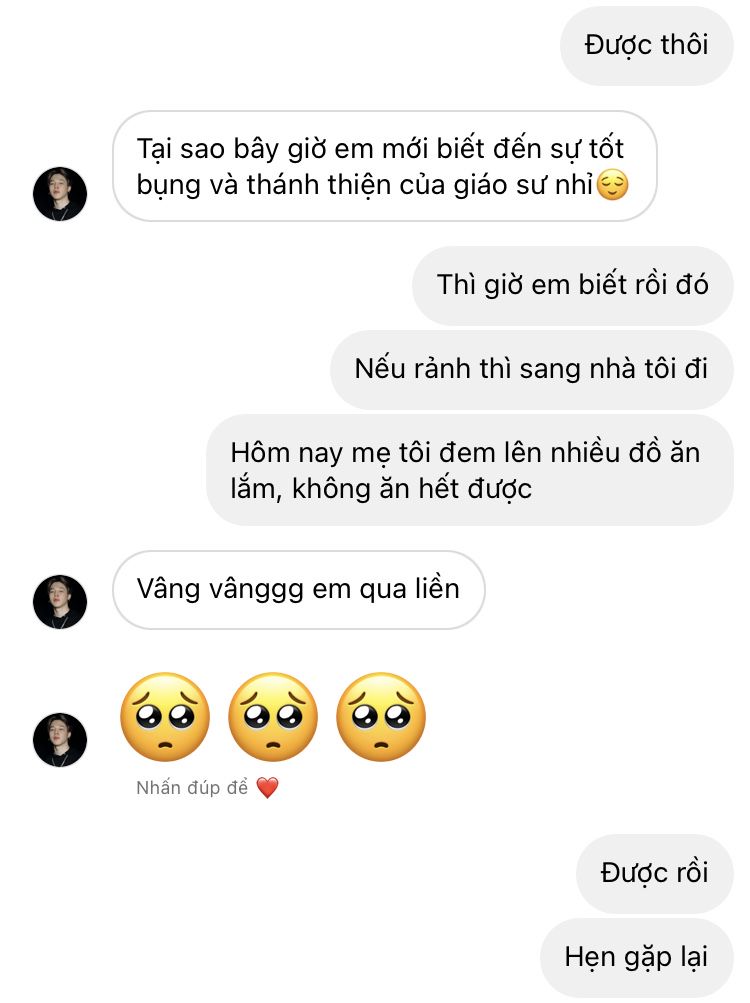The image size is (750, 1003).
Task: Open profile picture beside the pleading emojis
Action: click(60, 740)
